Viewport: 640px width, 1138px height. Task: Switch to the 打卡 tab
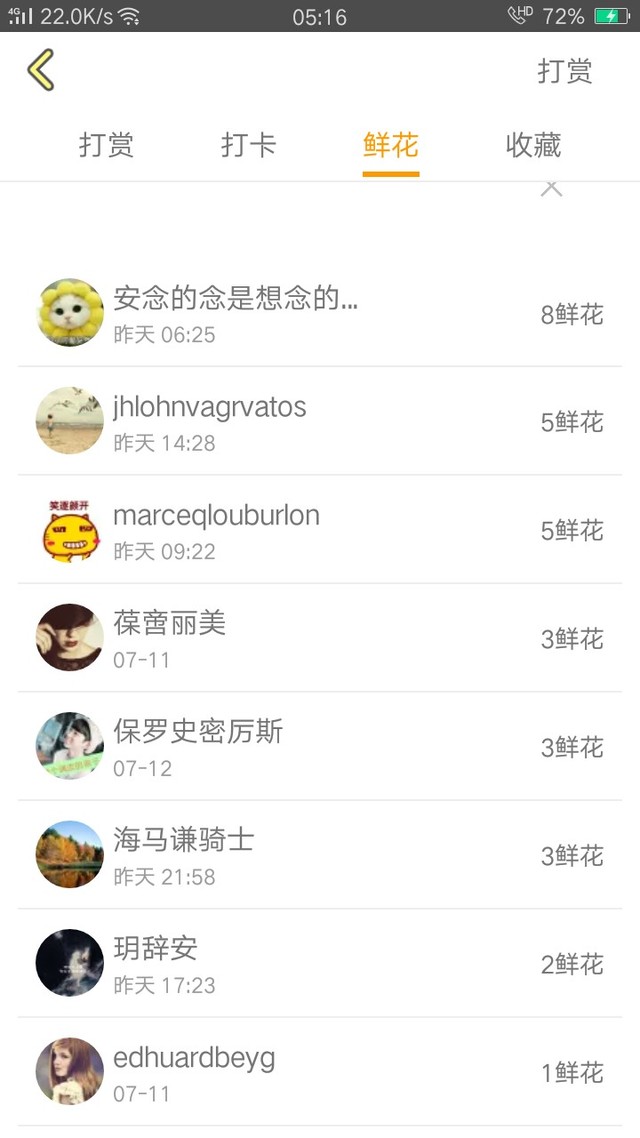[248, 146]
